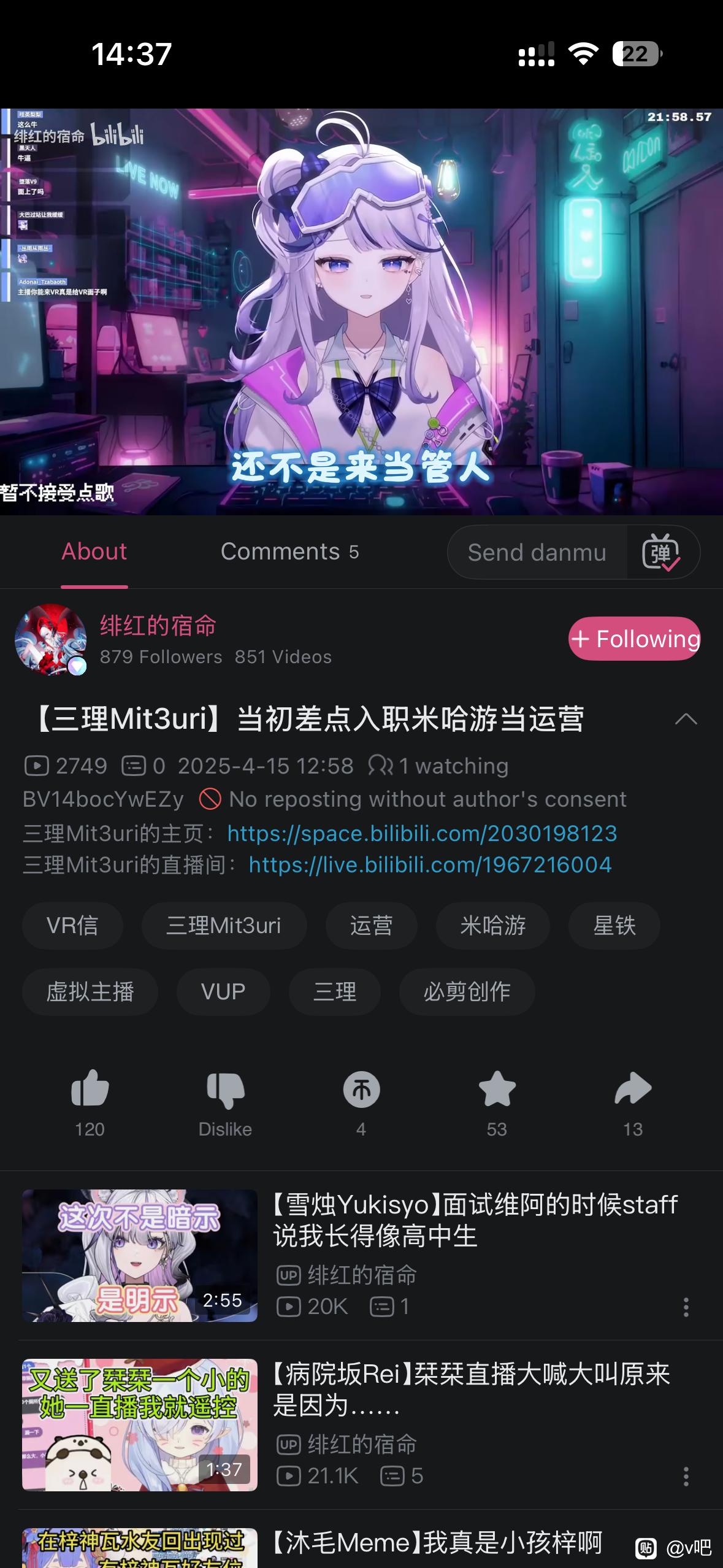Screen dimensions: 723x1568
Task: Open more options for 病院坂Rei video
Action: pyautogui.click(x=686, y=1476)
